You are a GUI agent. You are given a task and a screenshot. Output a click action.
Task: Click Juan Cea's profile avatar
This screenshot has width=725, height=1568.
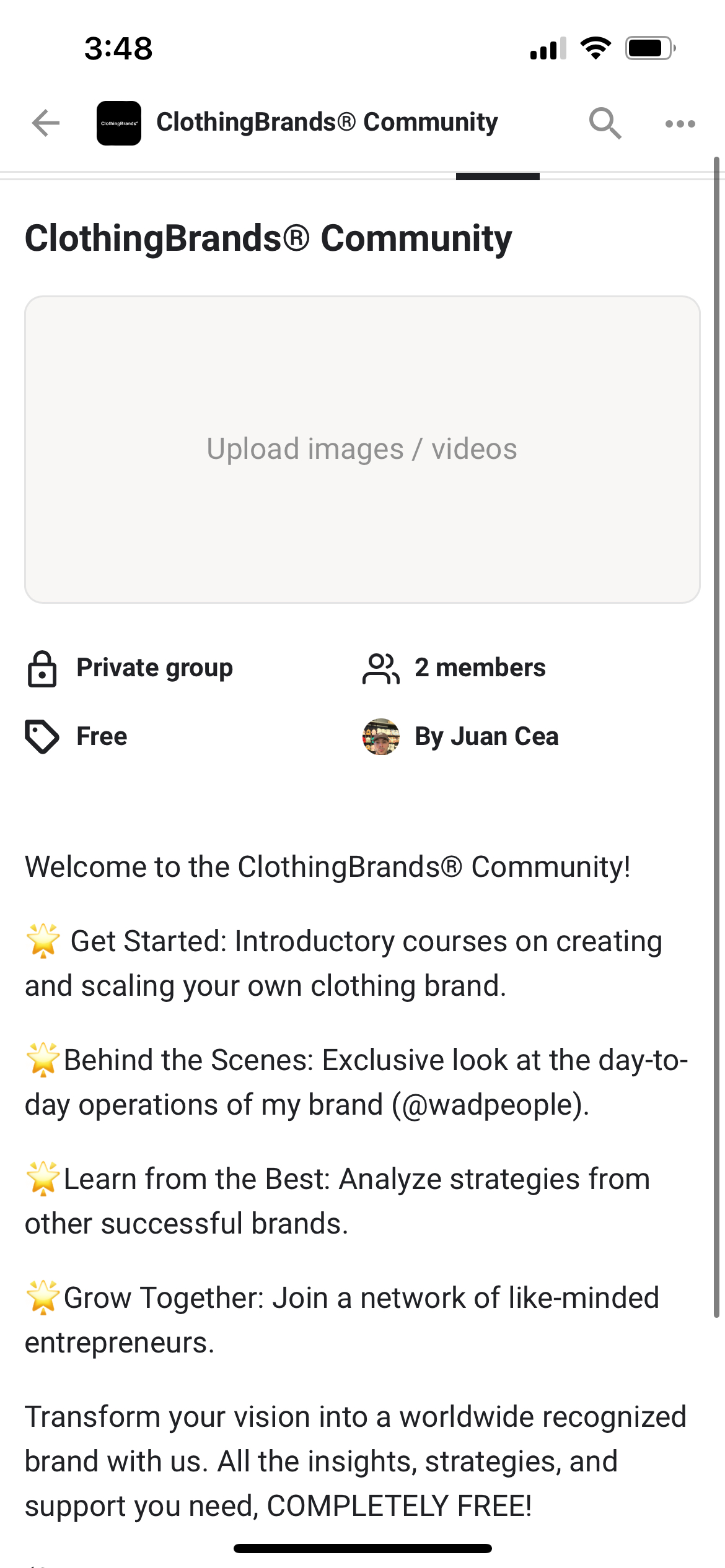coord(380,736)
